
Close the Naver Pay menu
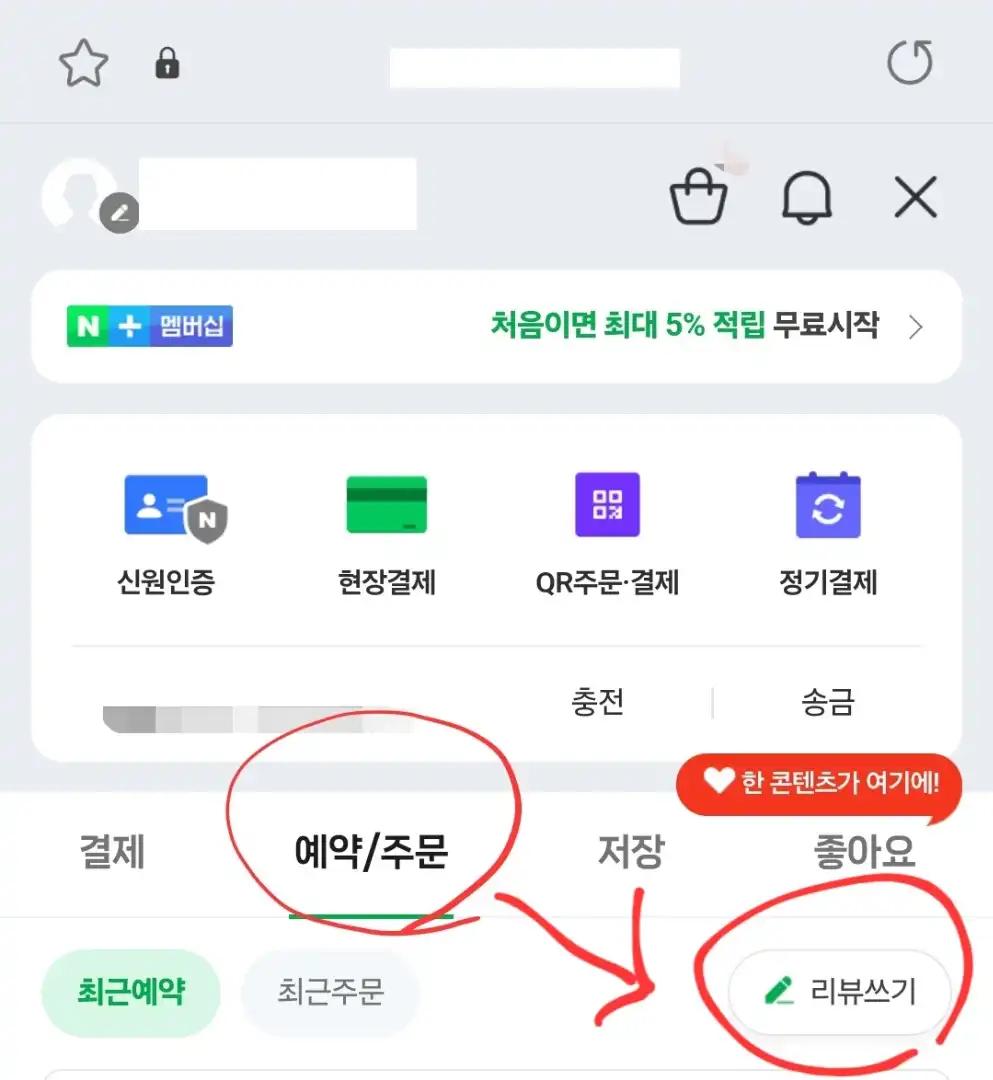915,197
